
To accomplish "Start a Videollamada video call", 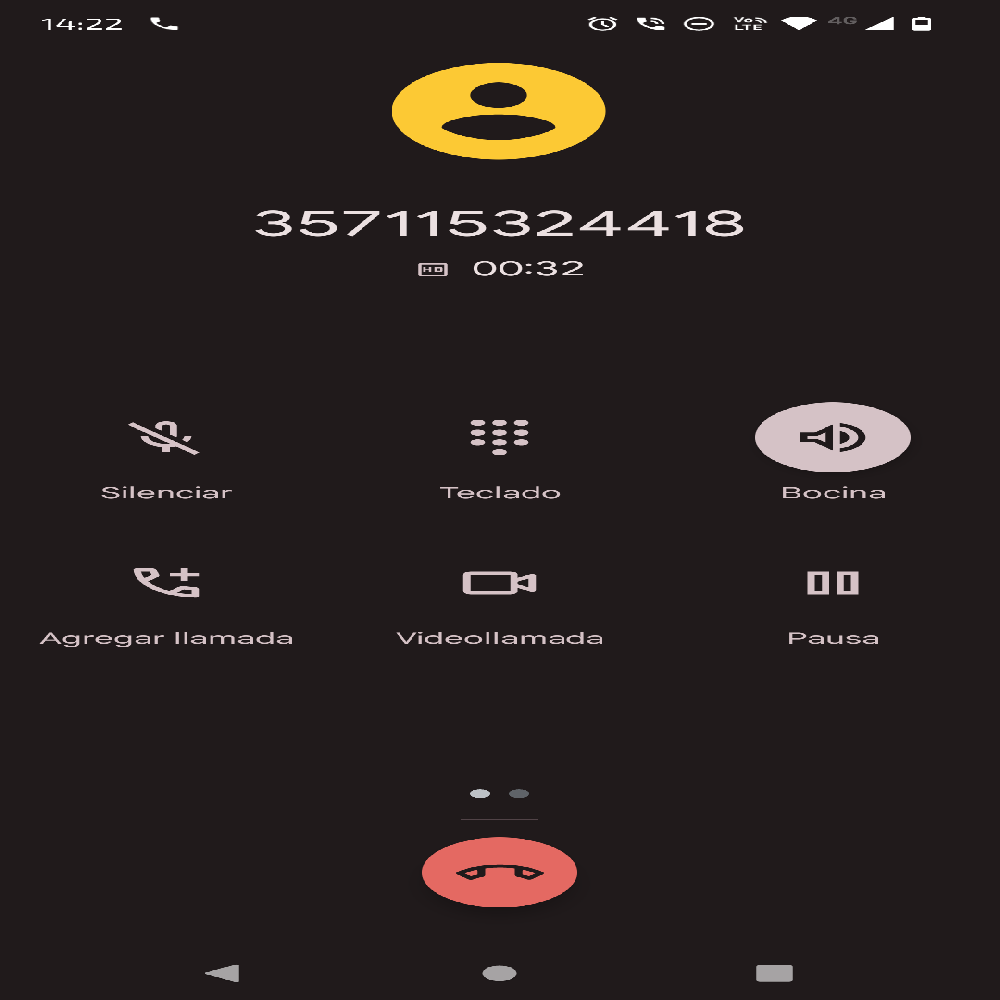I will [x=499, y=583].
